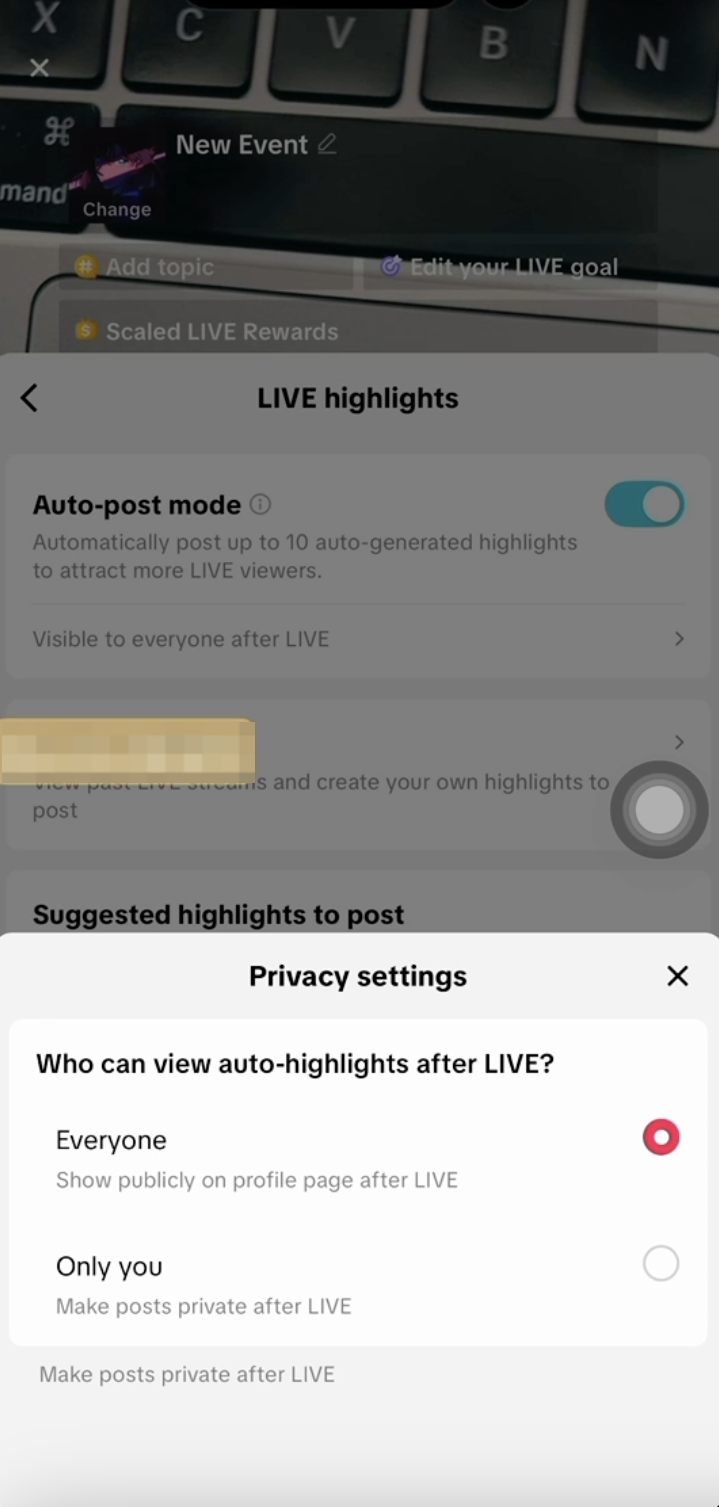Screen dimensions: 719x1507
Task: Open Scaled LIVE Rewards
Action: (x=208, y=331)
